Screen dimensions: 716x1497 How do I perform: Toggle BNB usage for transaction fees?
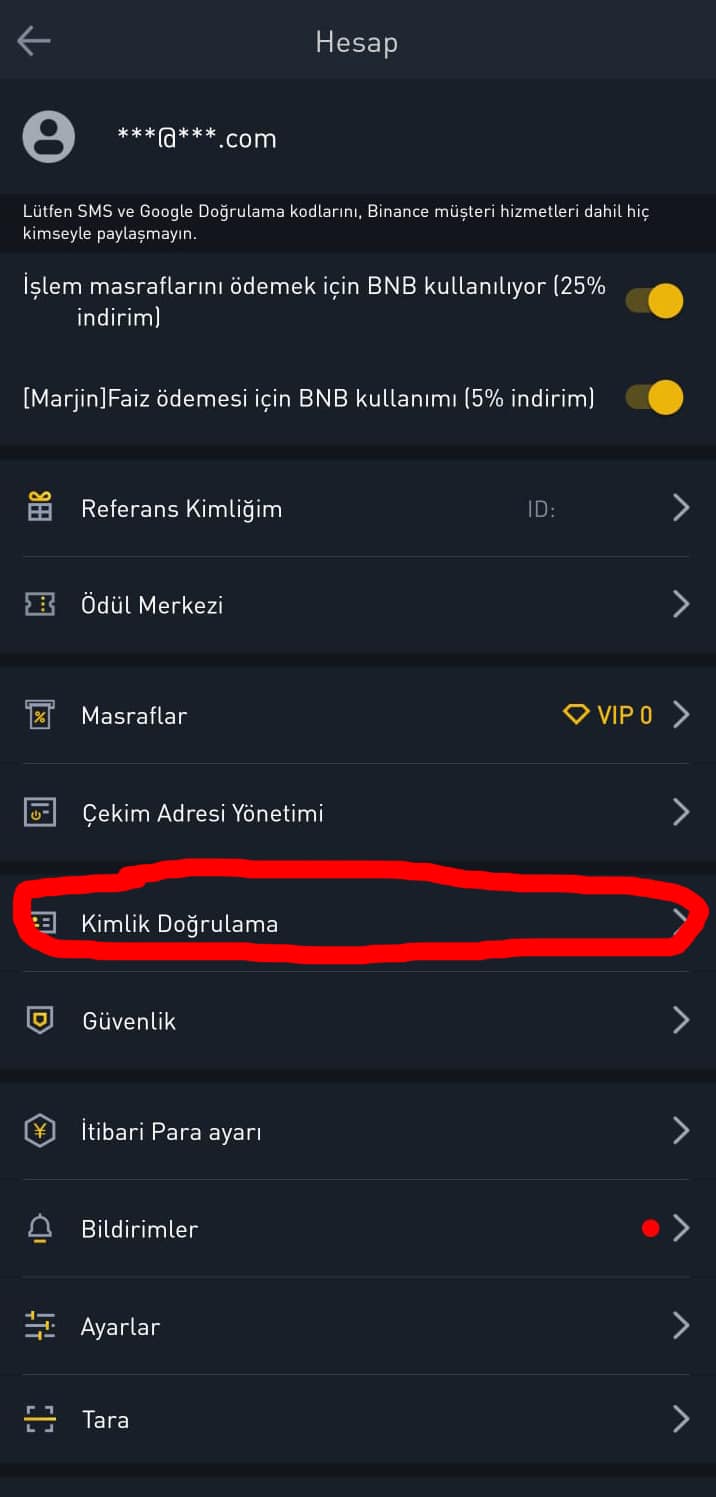click(655, 301)
